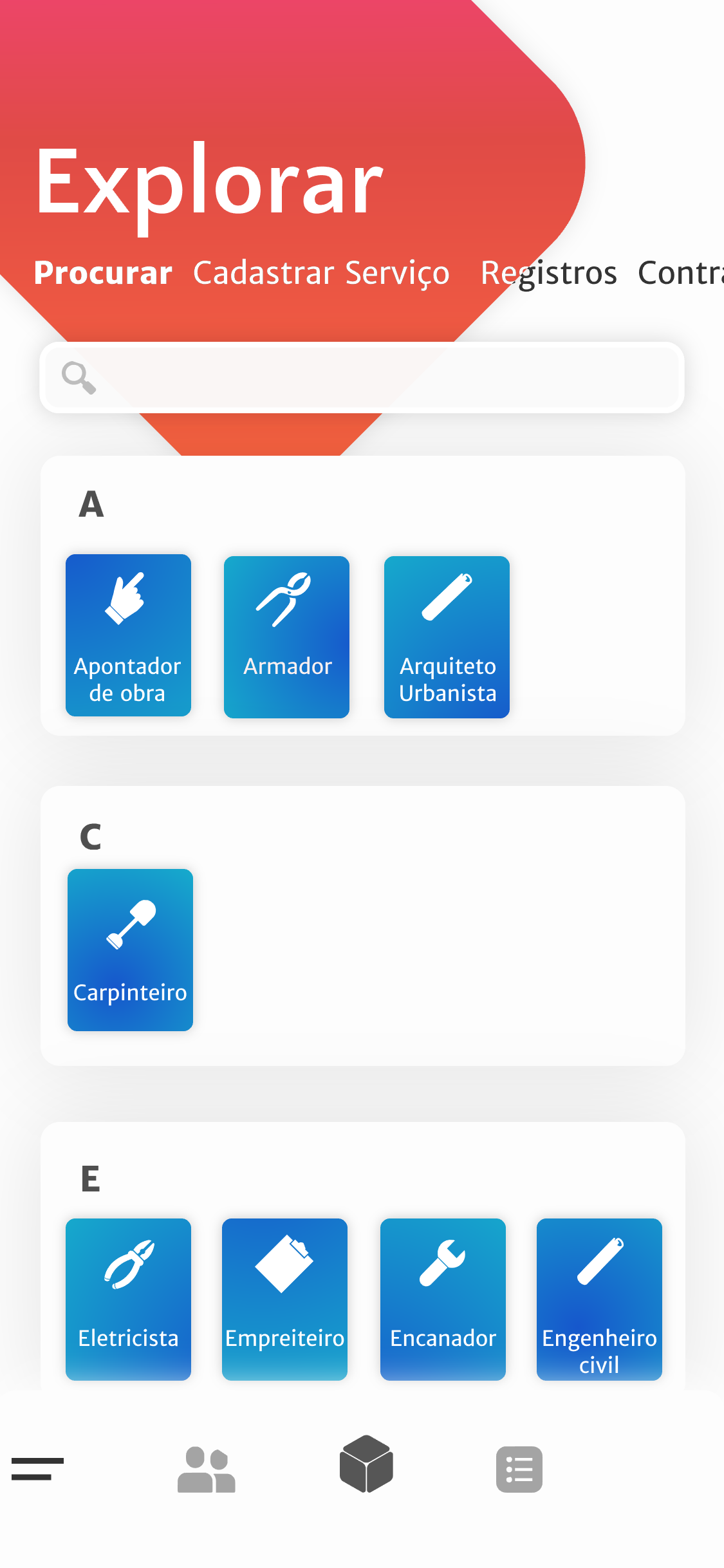724x1568 pixels.
Task: Tap the search field
Action: coord(362,377)
